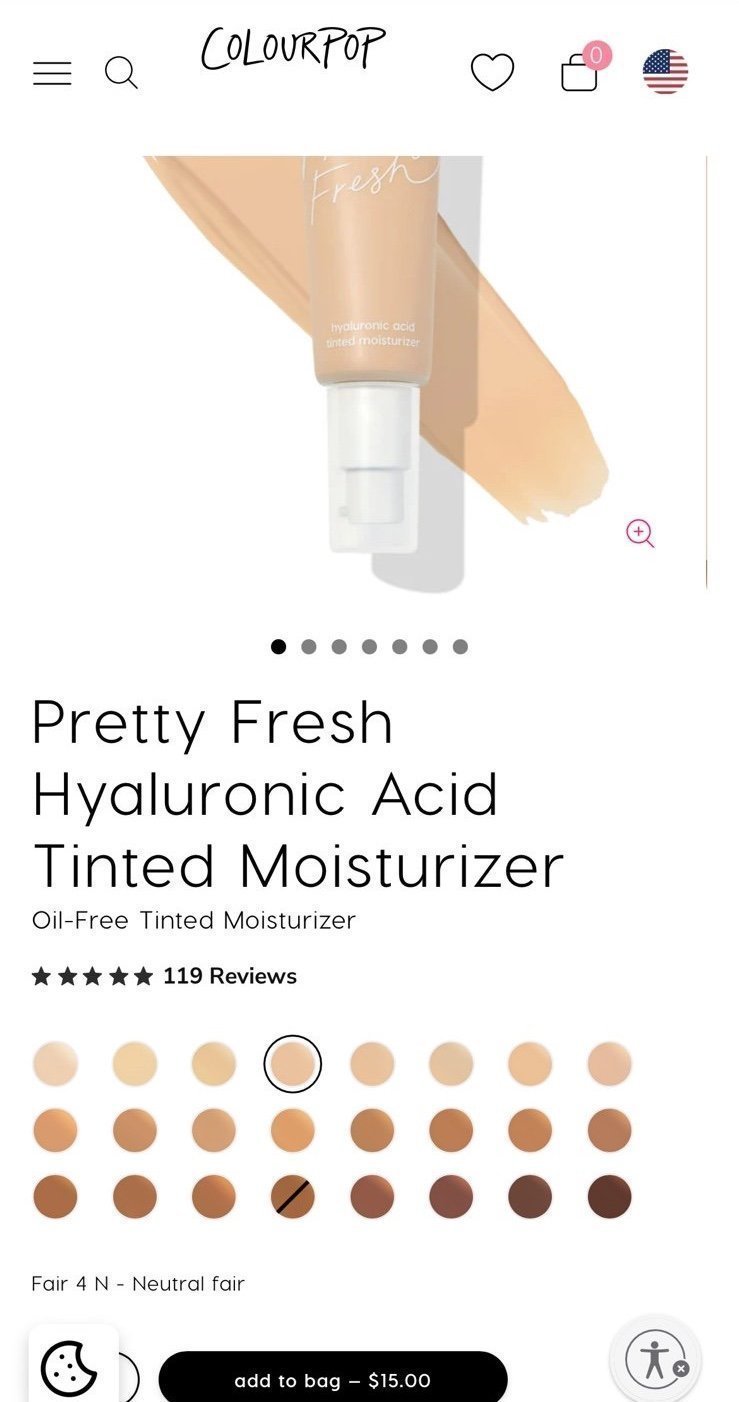This screenshot has height=1402, width=739.
Task: Select the first swatch in second row
Action: click(x=55, y=1130)
